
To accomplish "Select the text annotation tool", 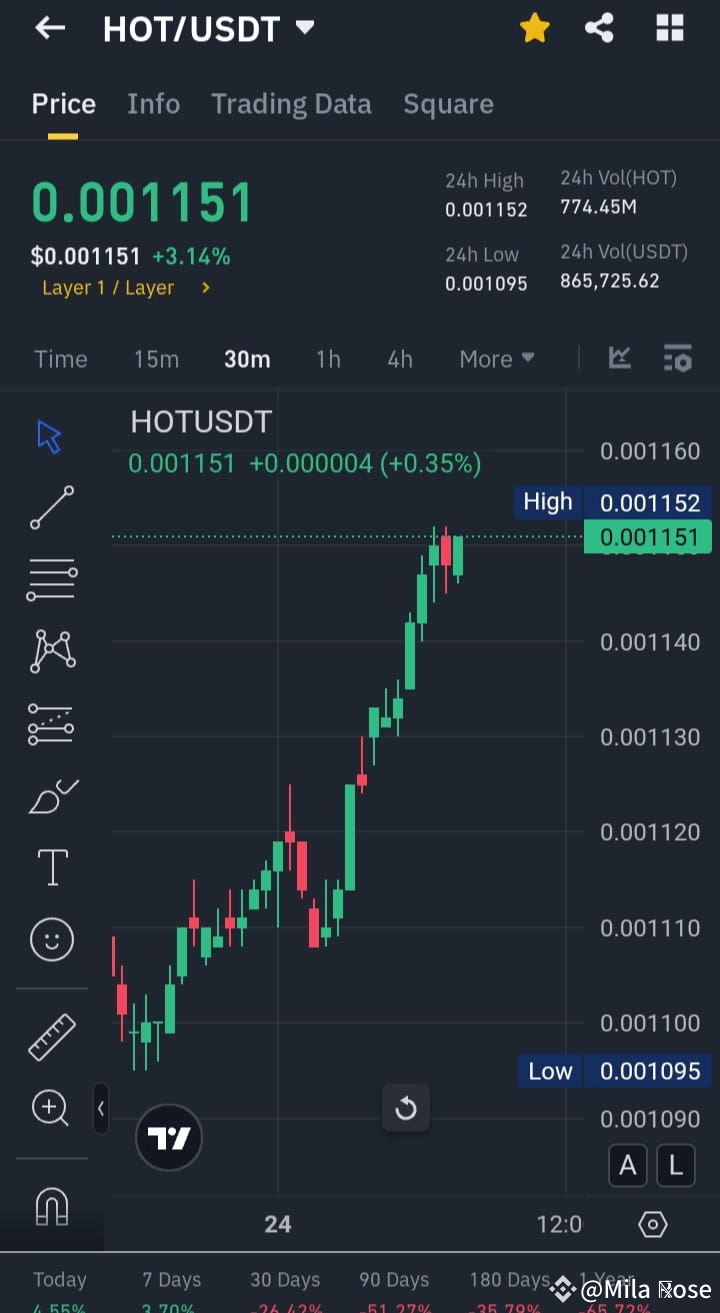I will tap(51, 867).
